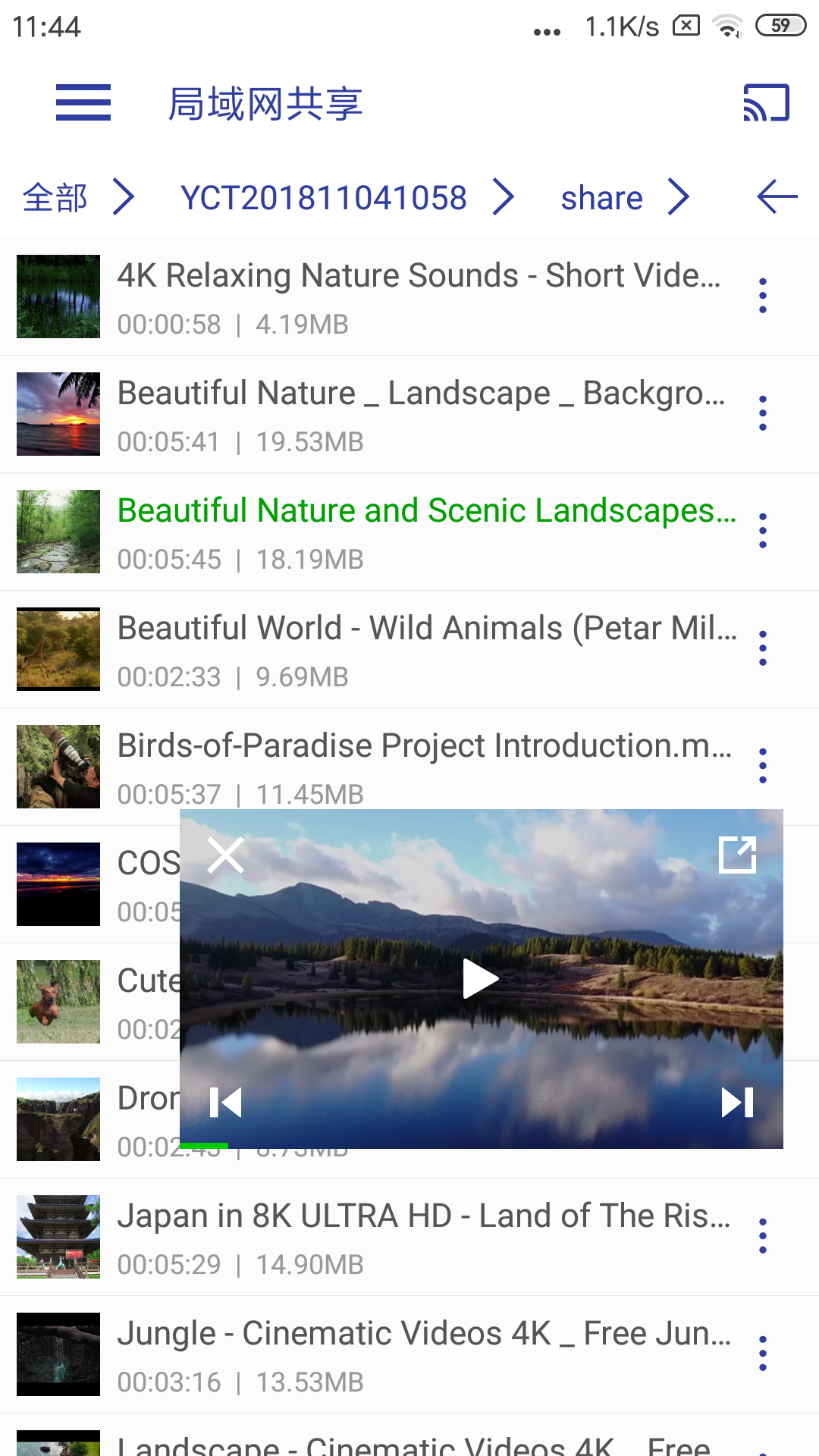
Task: Tap the cast to screen icon
Action: (766, 102)
